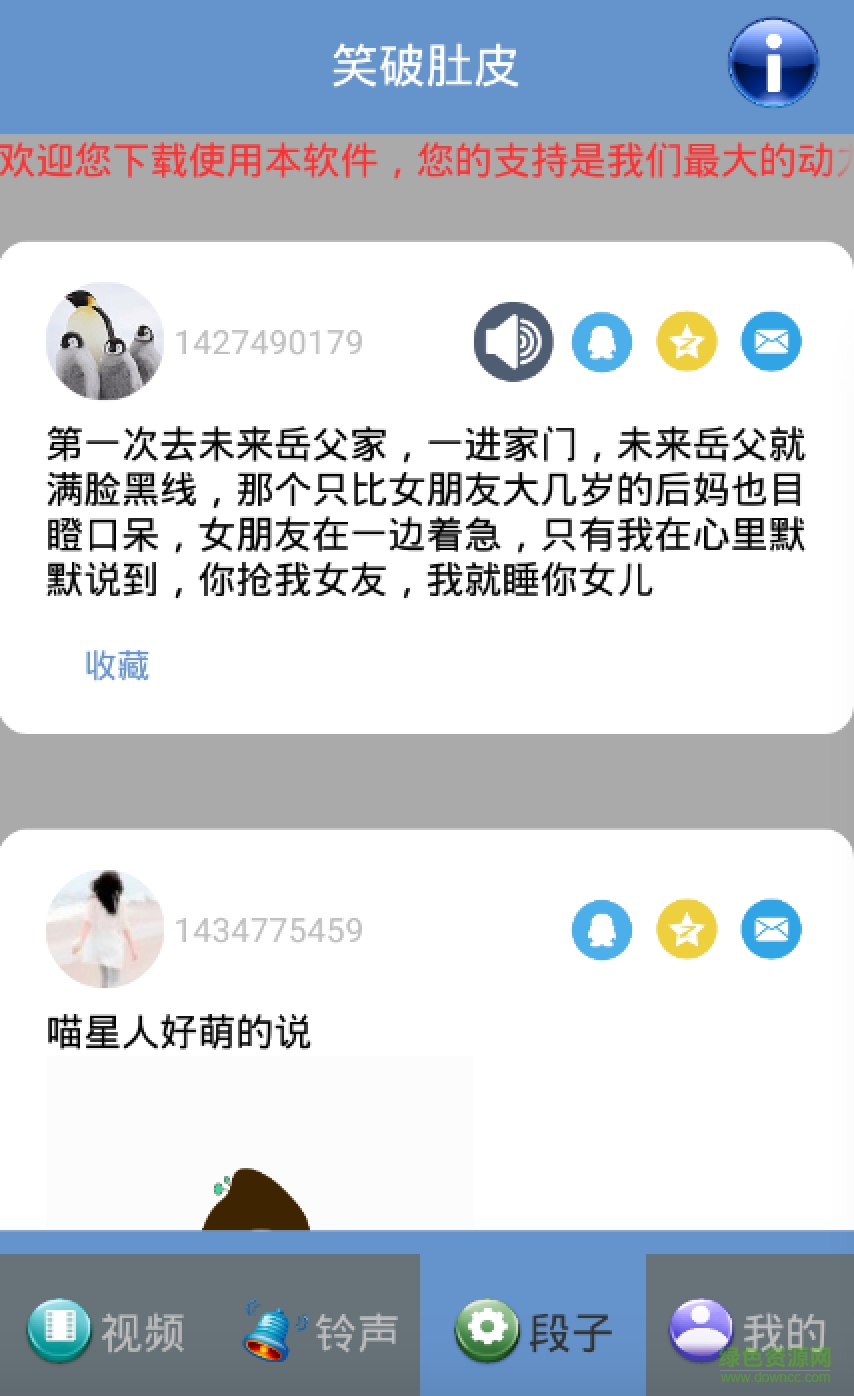
Task: Tap 收藏 to favorite the first joke
Action: (117, 665)
